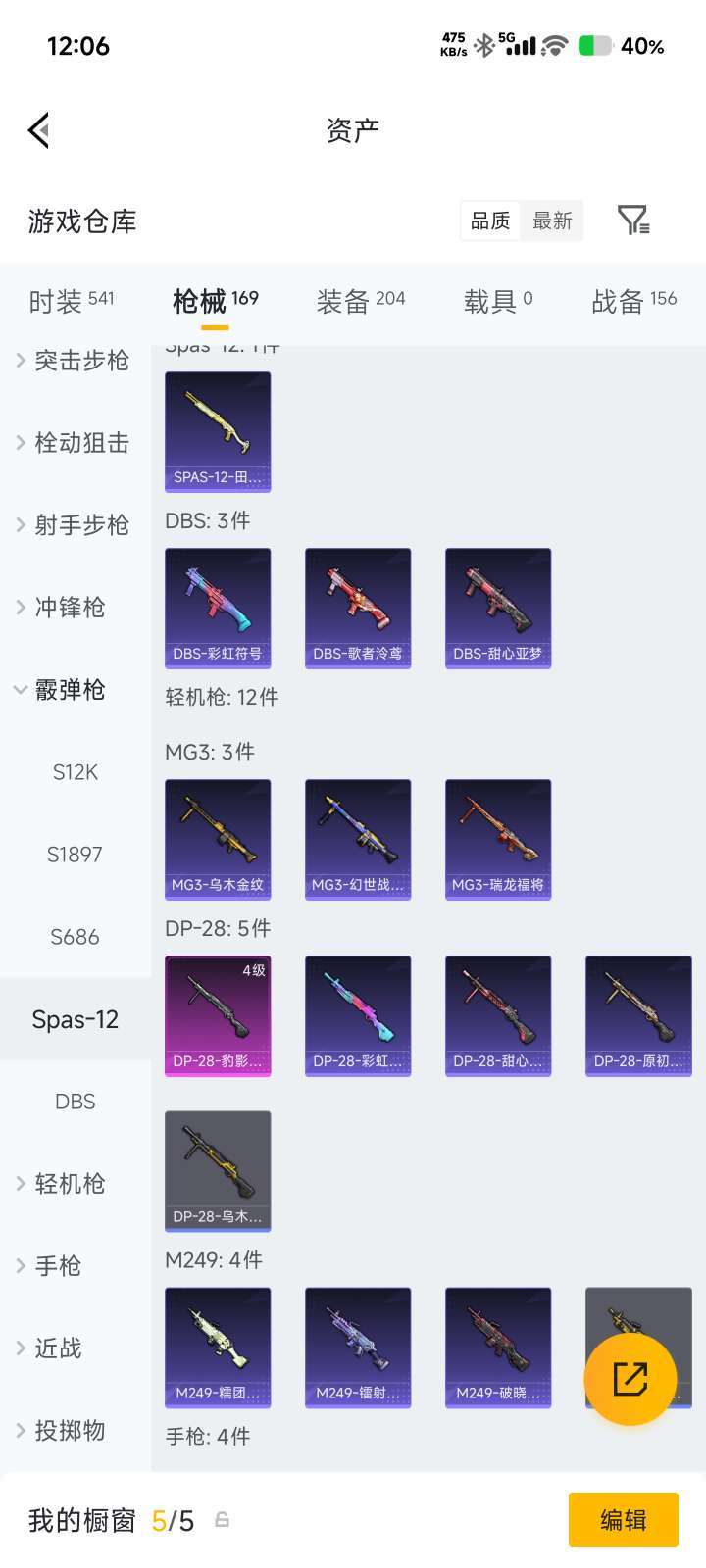706x1568 pixels.
Task: Switch to the 载具 tab
Action: tap(498, 301)
